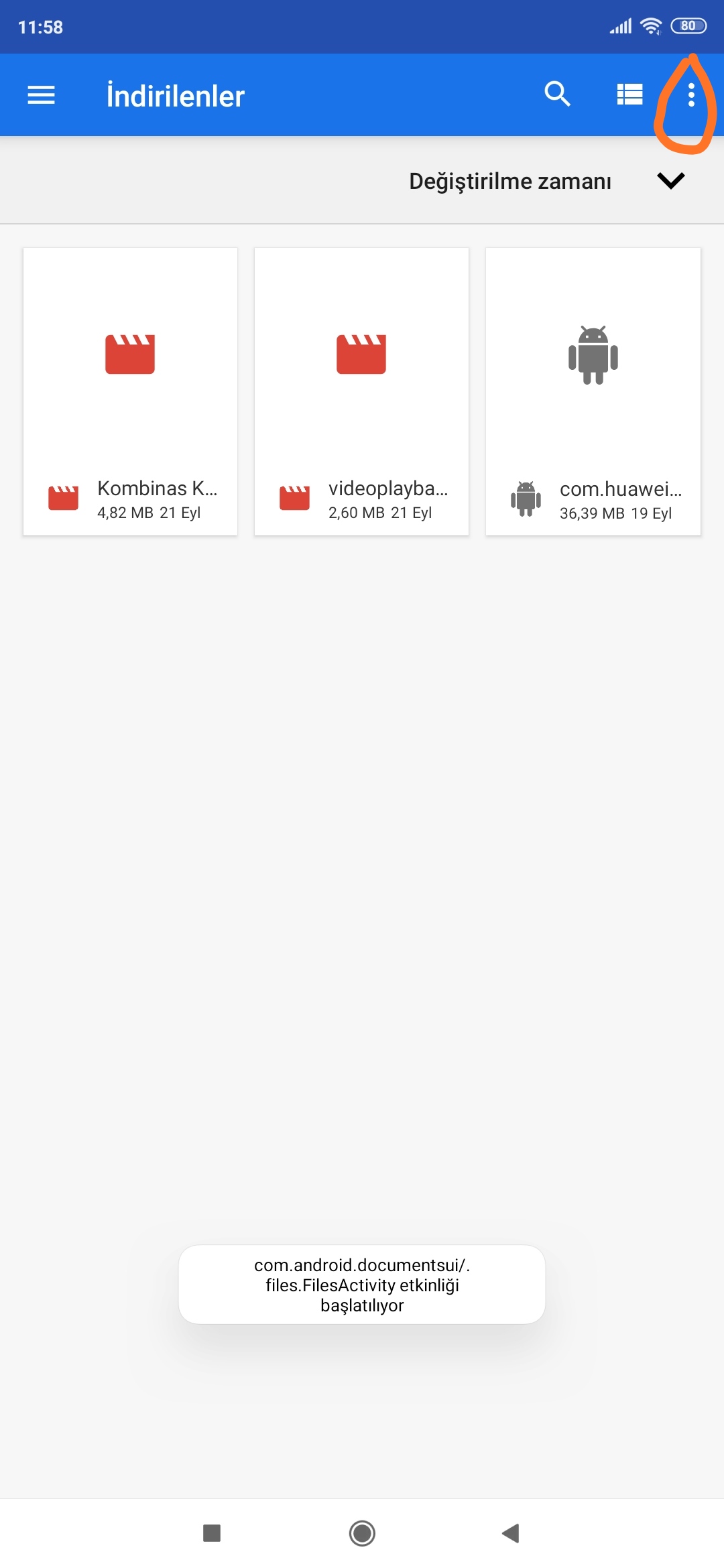724x1568 pixels.
Task: Tap the search icon in the toolbar
Action: (x=557, y=94)
